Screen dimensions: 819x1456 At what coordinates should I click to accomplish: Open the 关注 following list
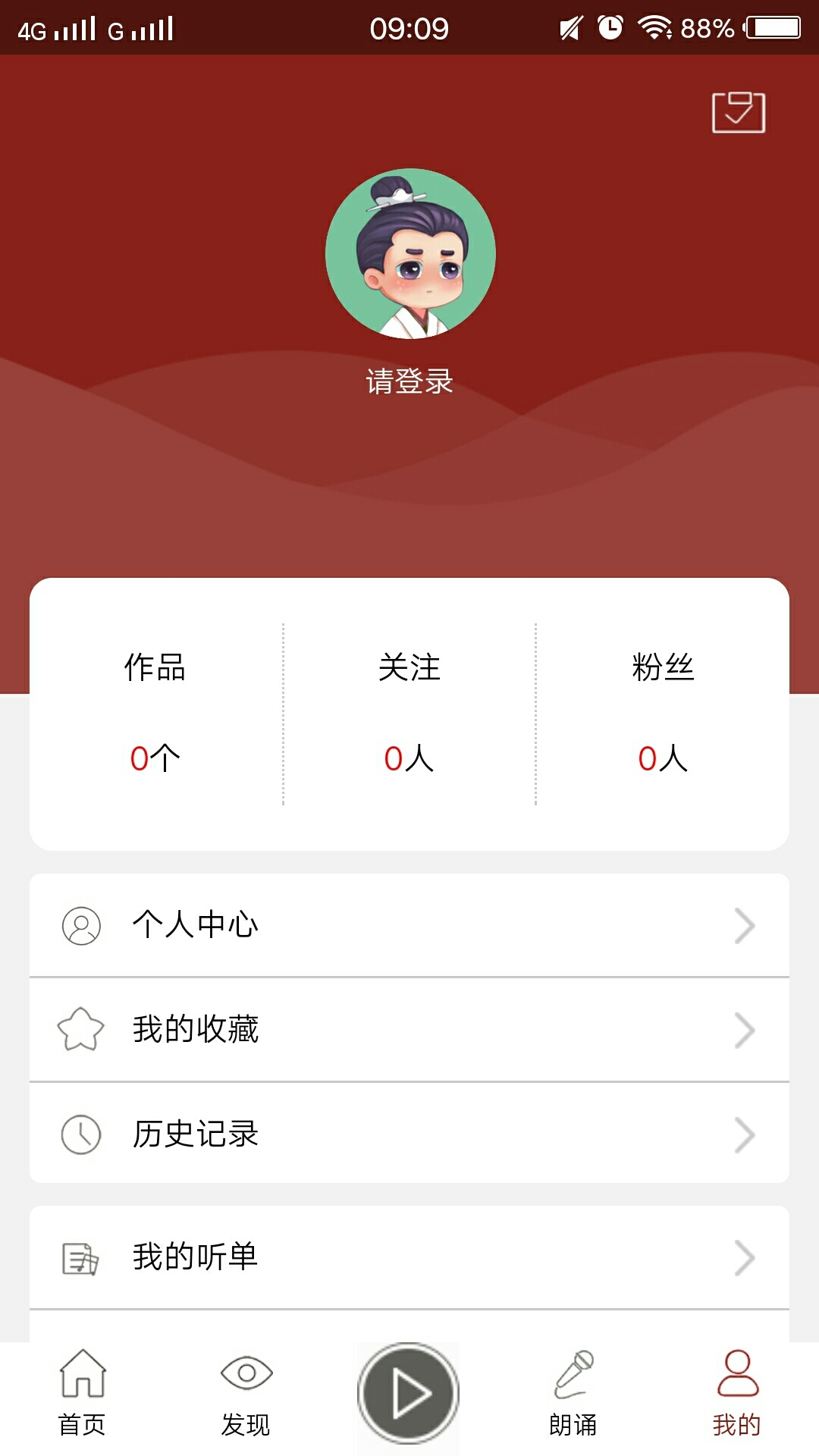[409, 713]
